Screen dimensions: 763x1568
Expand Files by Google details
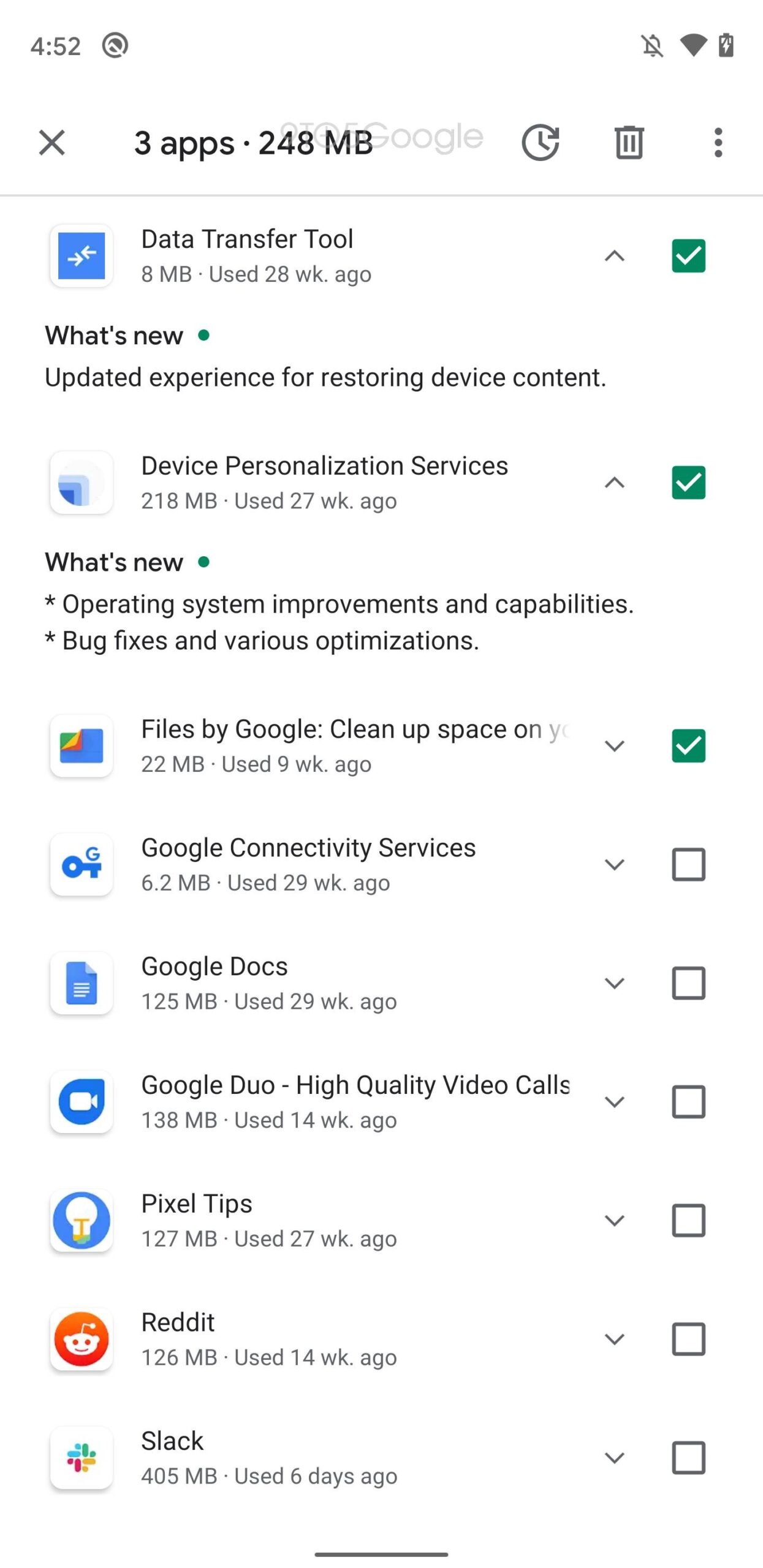click(x=614, y=745)
